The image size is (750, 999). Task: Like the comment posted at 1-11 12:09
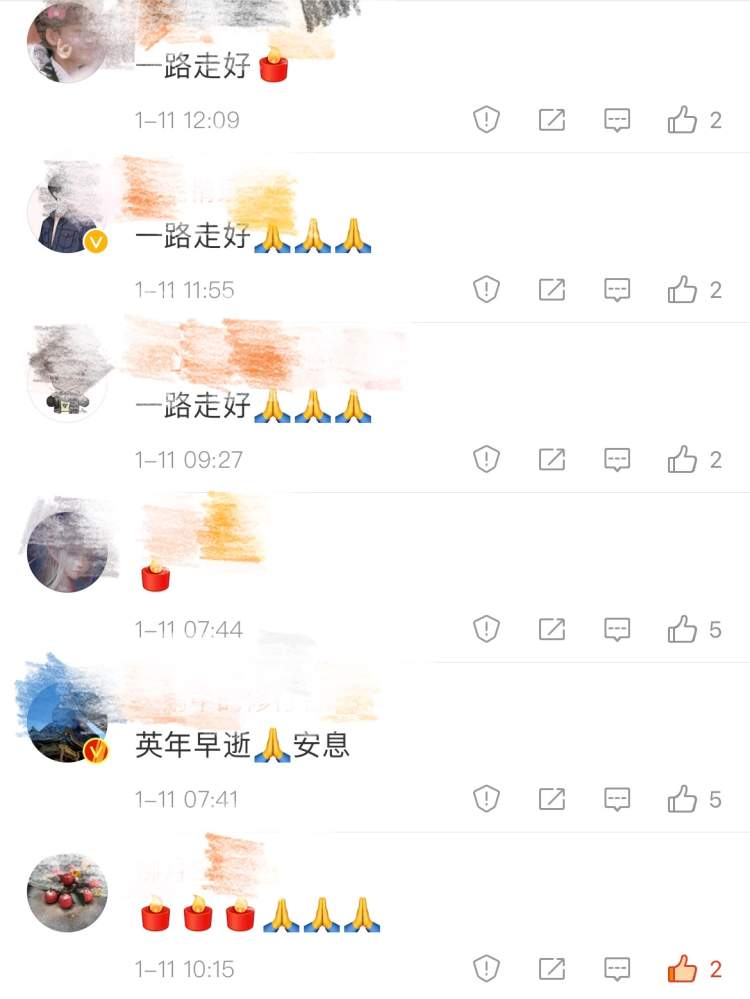click(682, 120)
